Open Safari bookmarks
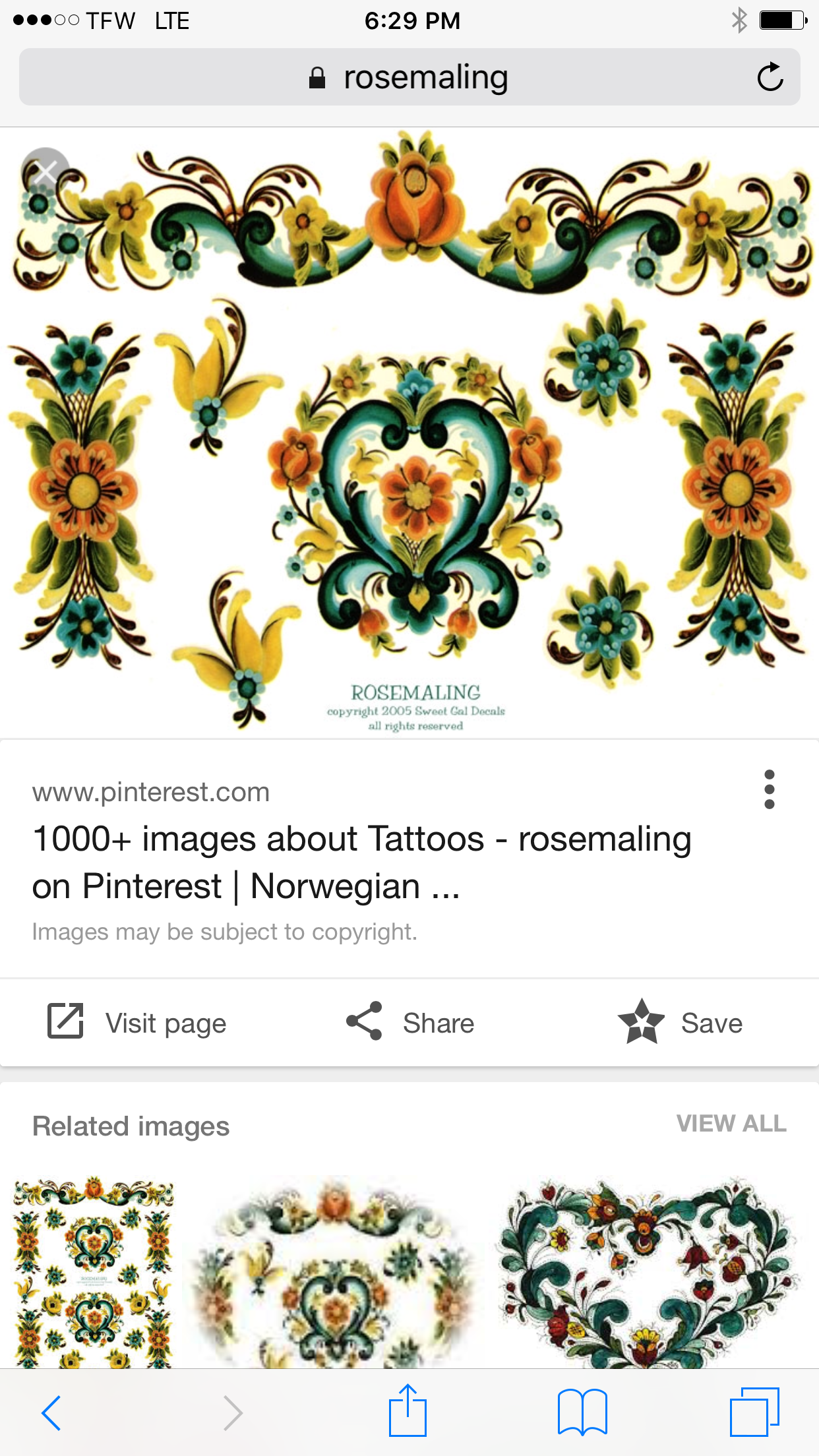Image resolution: width=819 pixels, height=1456 pixels. tap(582, 1412)
